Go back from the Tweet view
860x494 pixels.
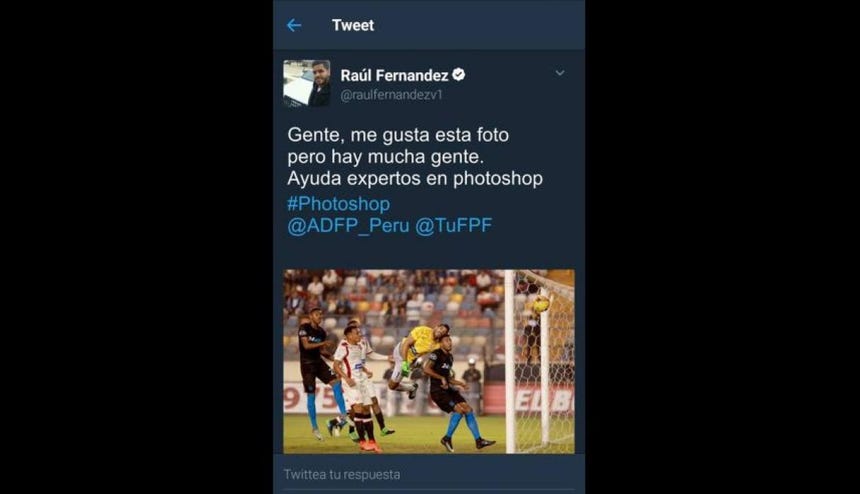click(293, 25)
